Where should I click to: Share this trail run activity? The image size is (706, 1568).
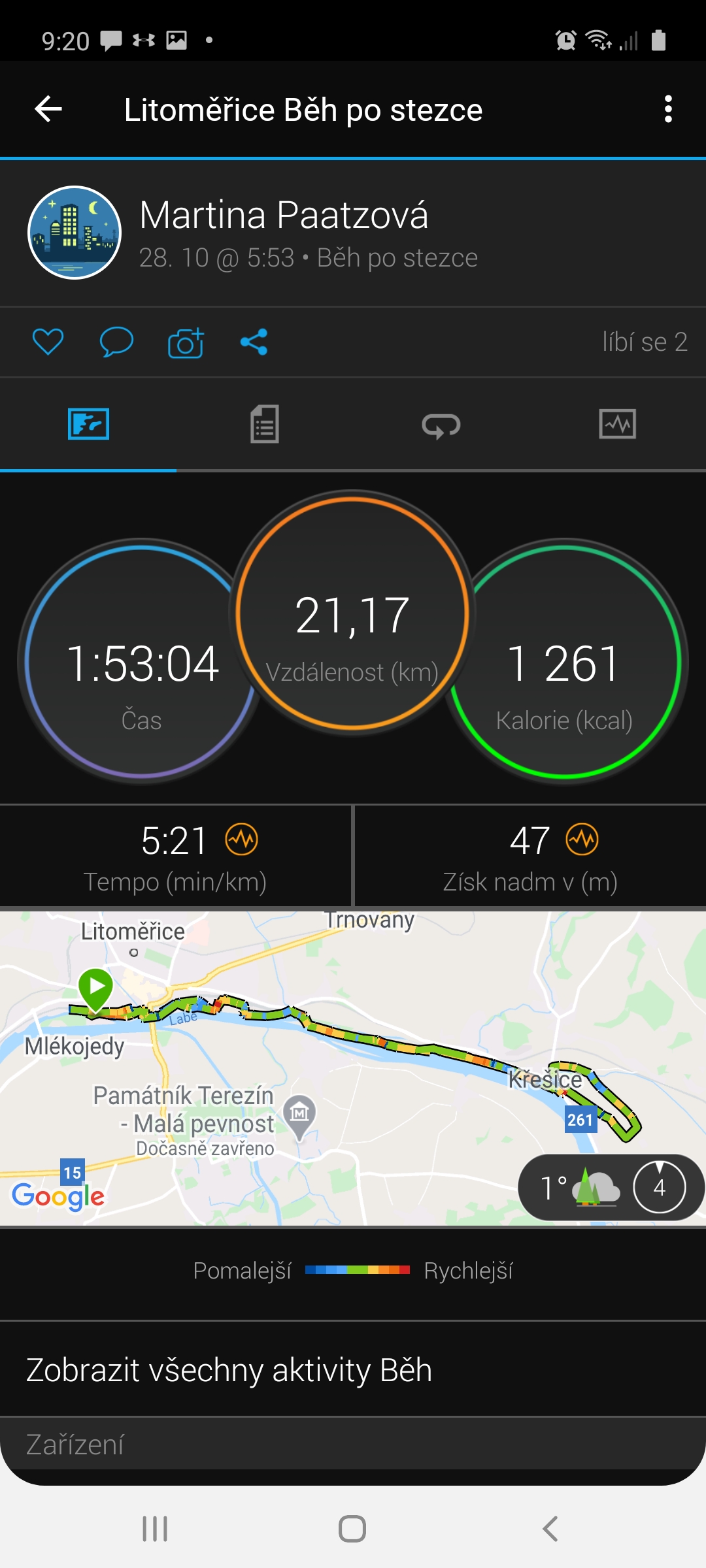(254, 342)
